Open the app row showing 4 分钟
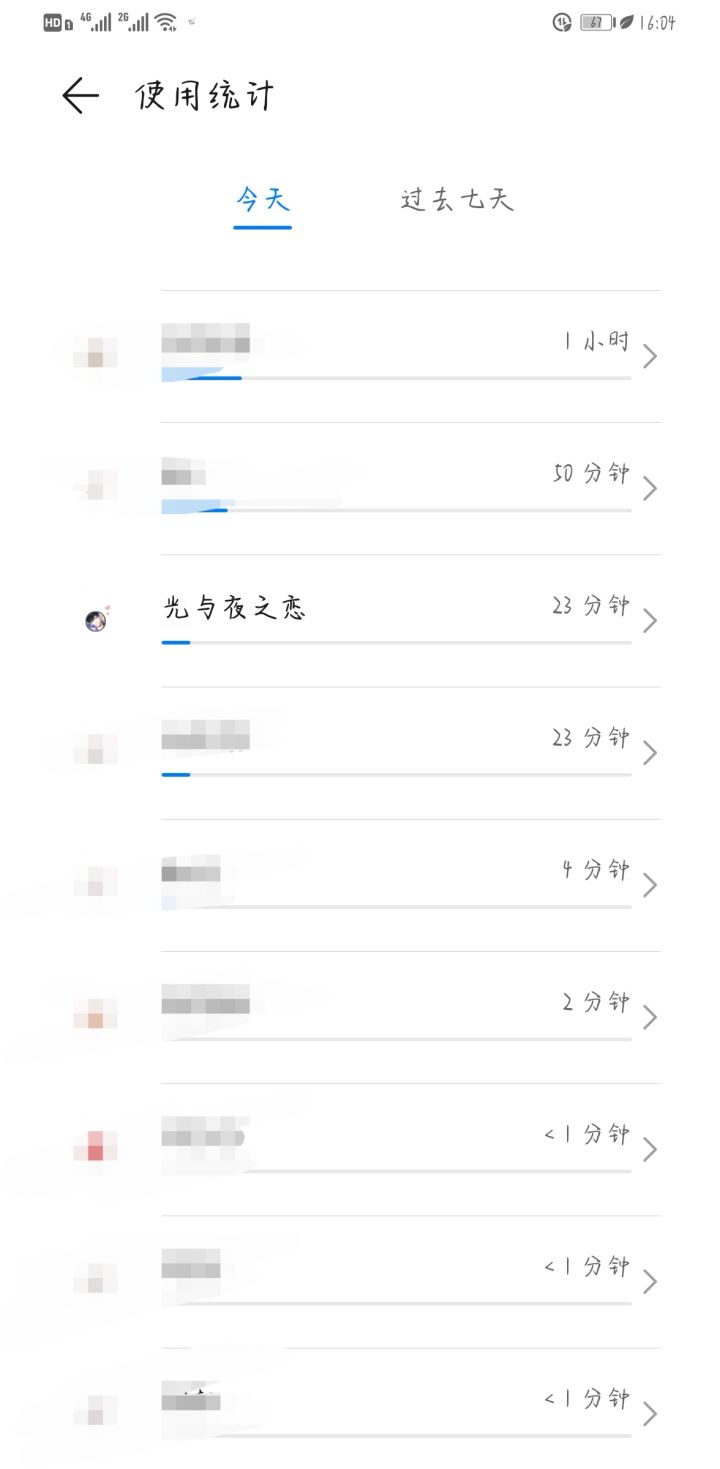 360,885
